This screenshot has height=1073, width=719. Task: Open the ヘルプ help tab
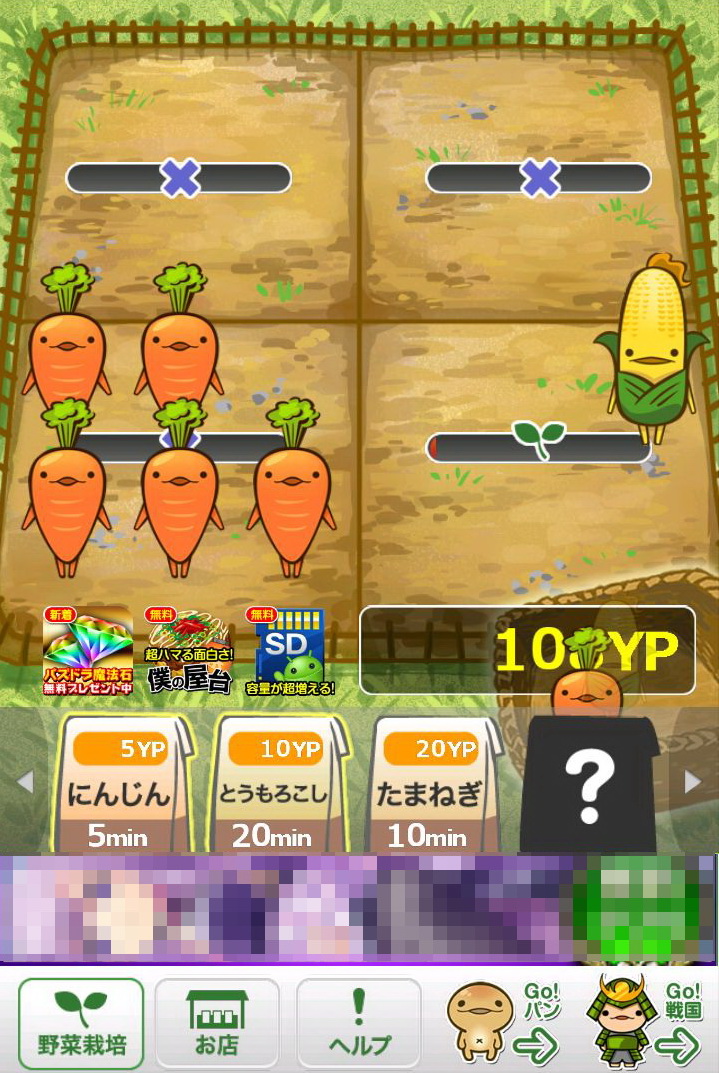tap(359, 1024)
